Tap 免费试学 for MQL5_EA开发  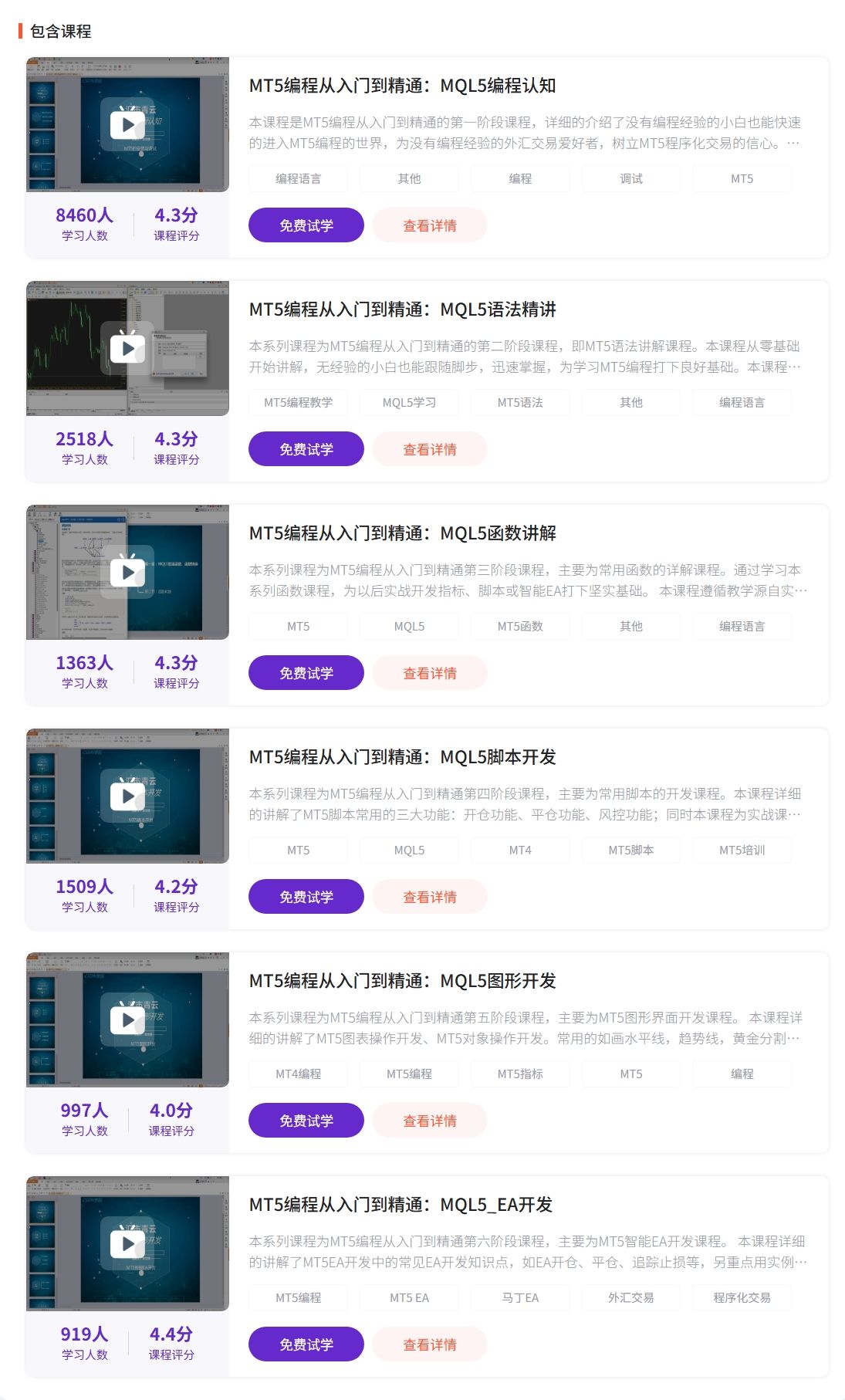[x=306, y=1344]
